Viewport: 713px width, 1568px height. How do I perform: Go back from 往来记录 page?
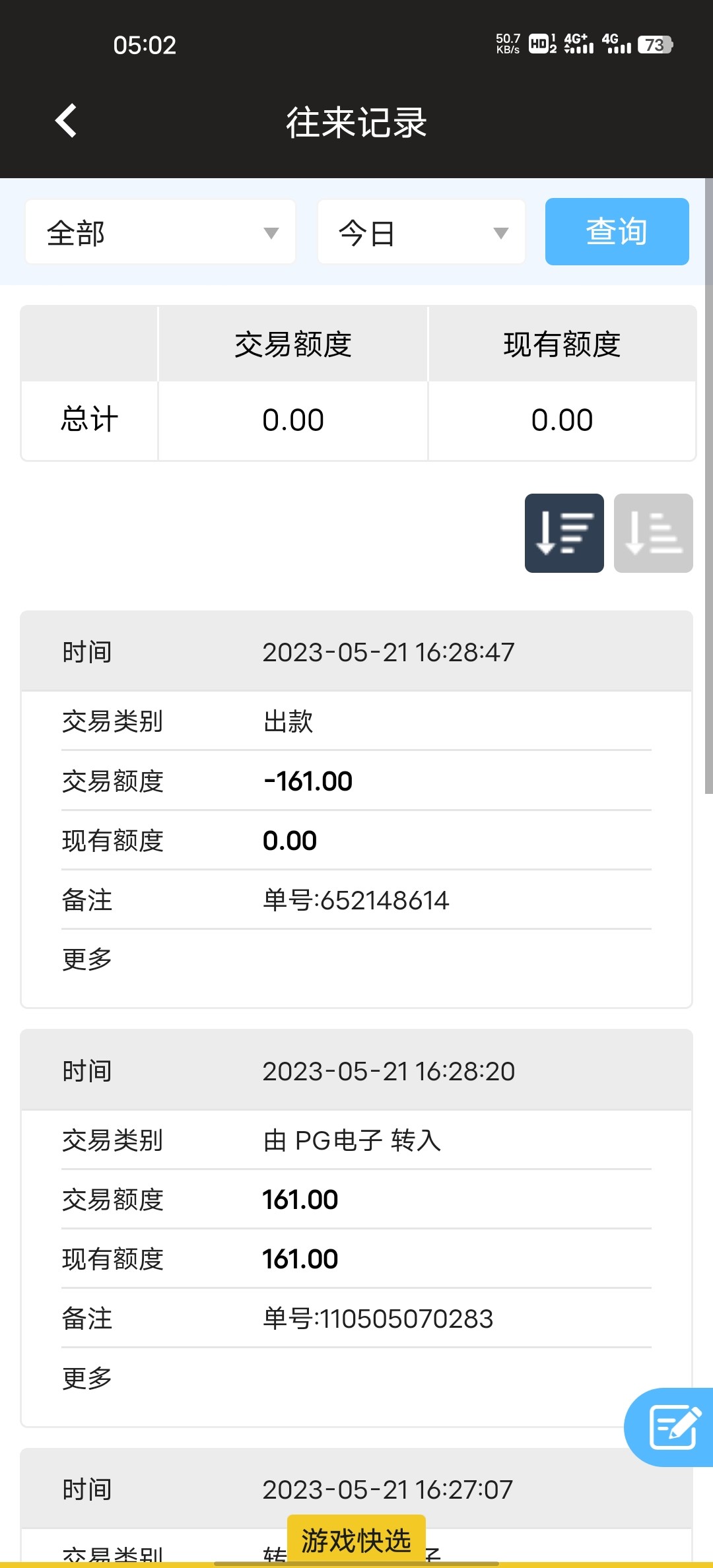(x=66, y=121)
